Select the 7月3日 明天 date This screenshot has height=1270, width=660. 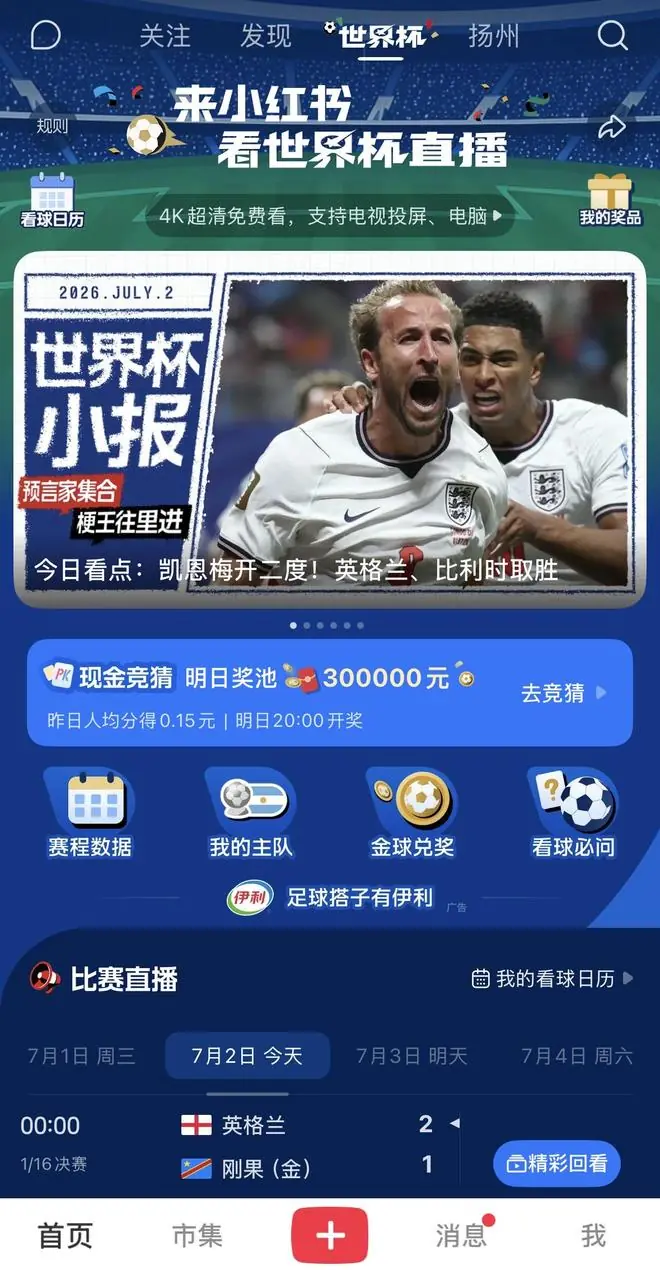point(412,1056)
